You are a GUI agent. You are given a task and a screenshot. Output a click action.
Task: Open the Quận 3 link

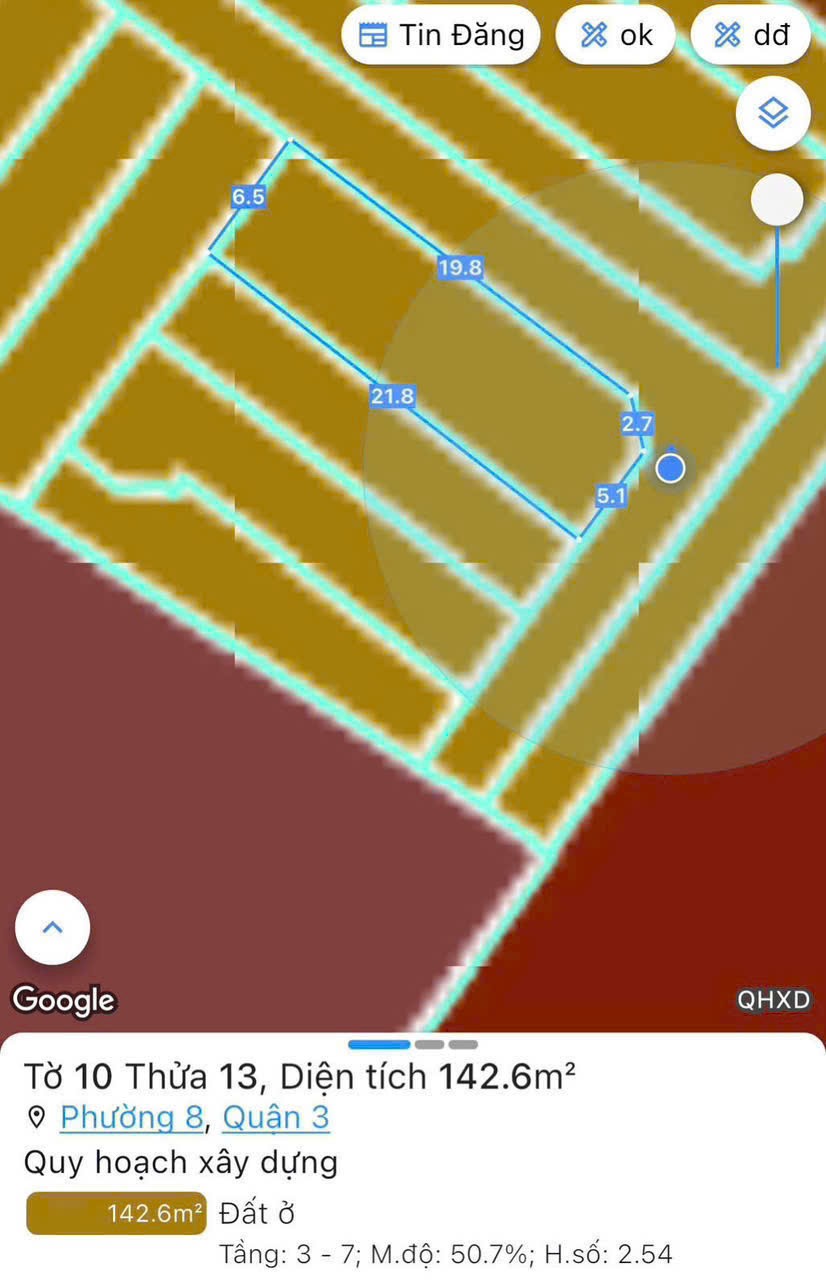tap(275, 1117)
